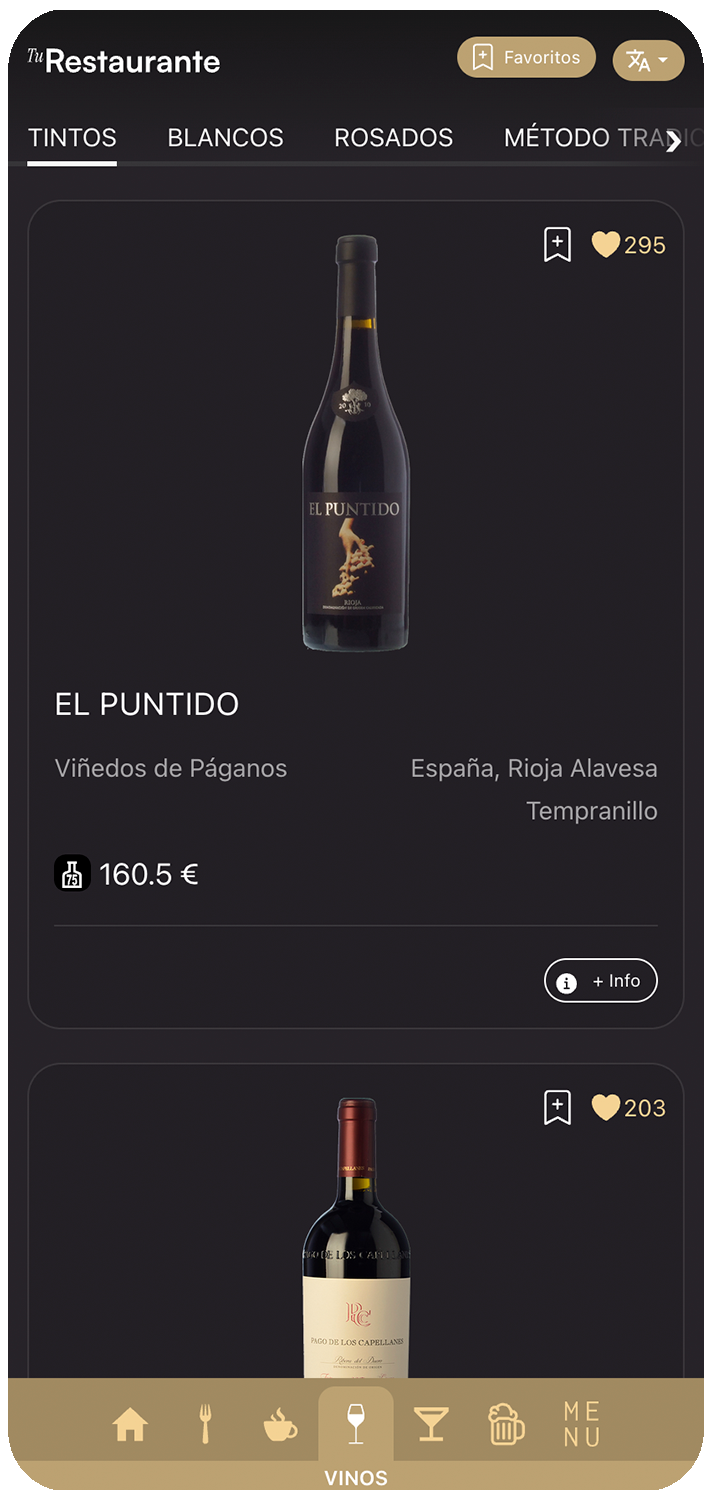Switch to the Blancos tab

click(225, 138)
